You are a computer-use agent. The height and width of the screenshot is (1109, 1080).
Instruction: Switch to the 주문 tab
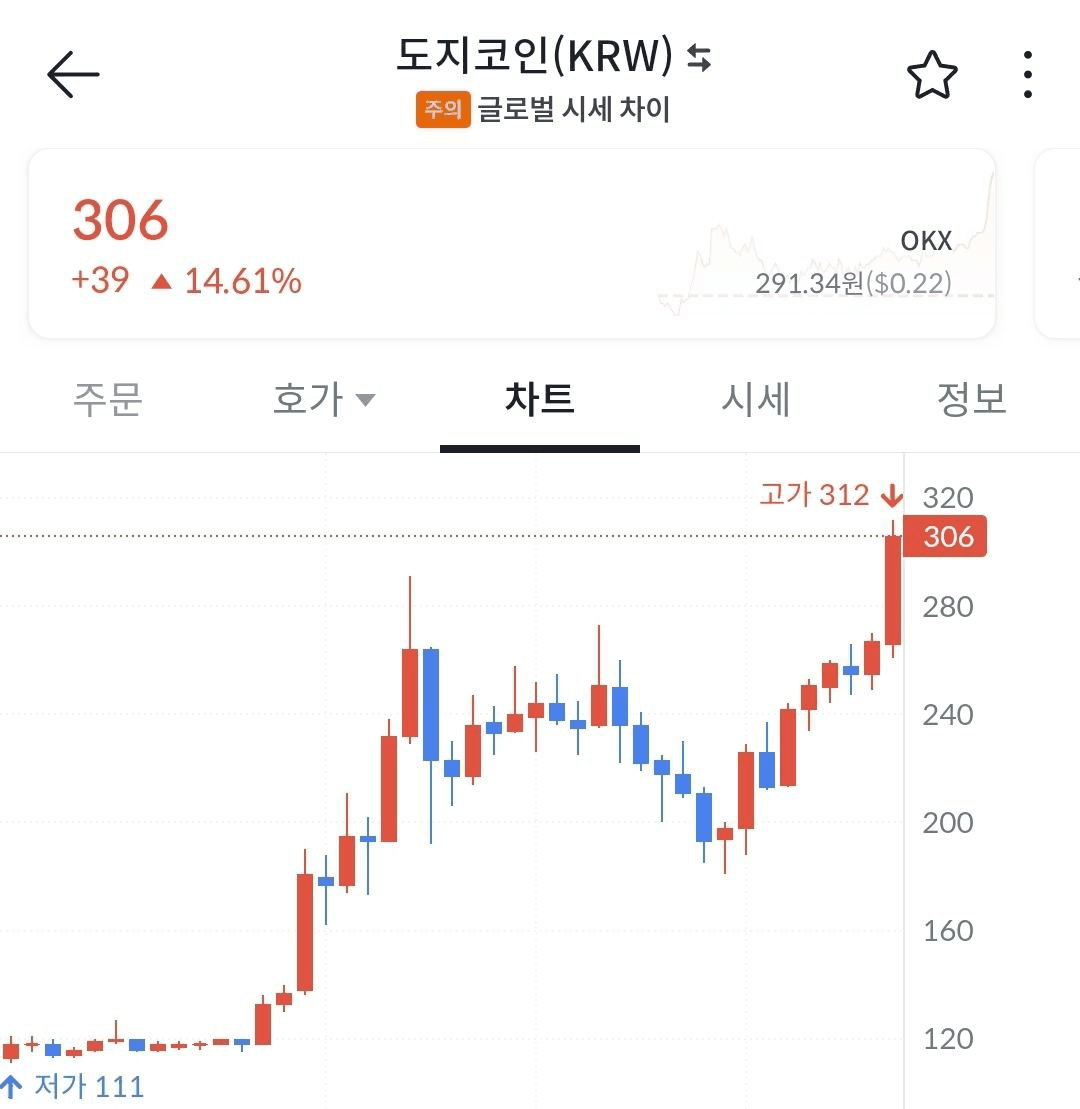coord(108,400)
